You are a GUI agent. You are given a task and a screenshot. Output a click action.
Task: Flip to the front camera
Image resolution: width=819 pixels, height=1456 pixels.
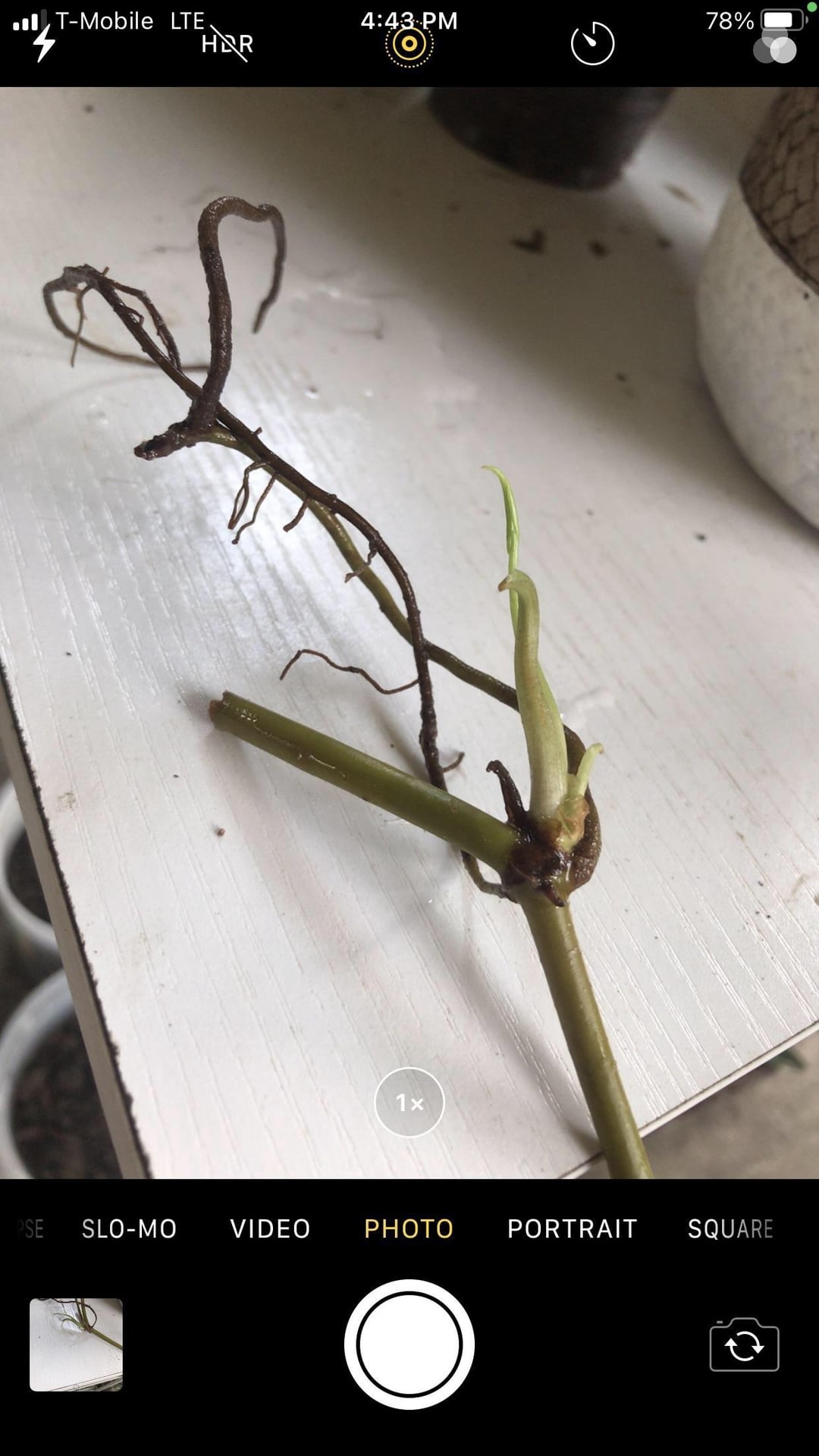tap(744, 1345)
